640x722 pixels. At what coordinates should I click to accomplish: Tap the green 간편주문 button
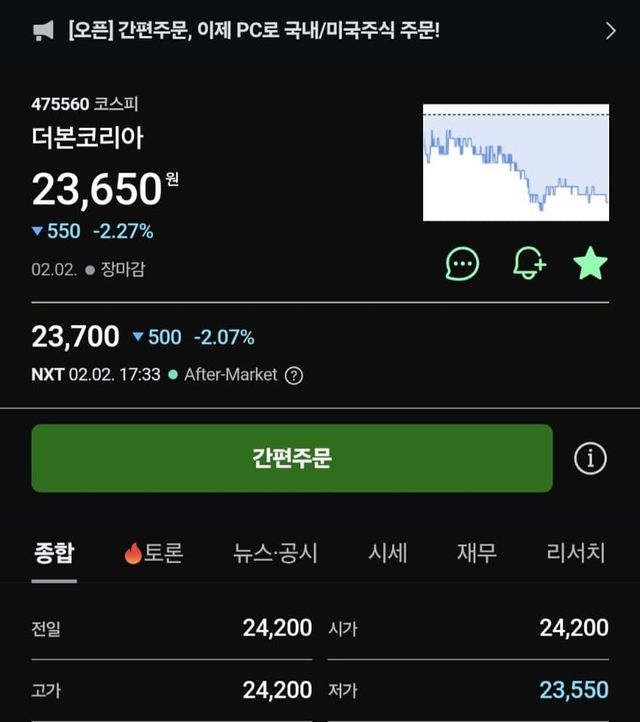point(291,458)
